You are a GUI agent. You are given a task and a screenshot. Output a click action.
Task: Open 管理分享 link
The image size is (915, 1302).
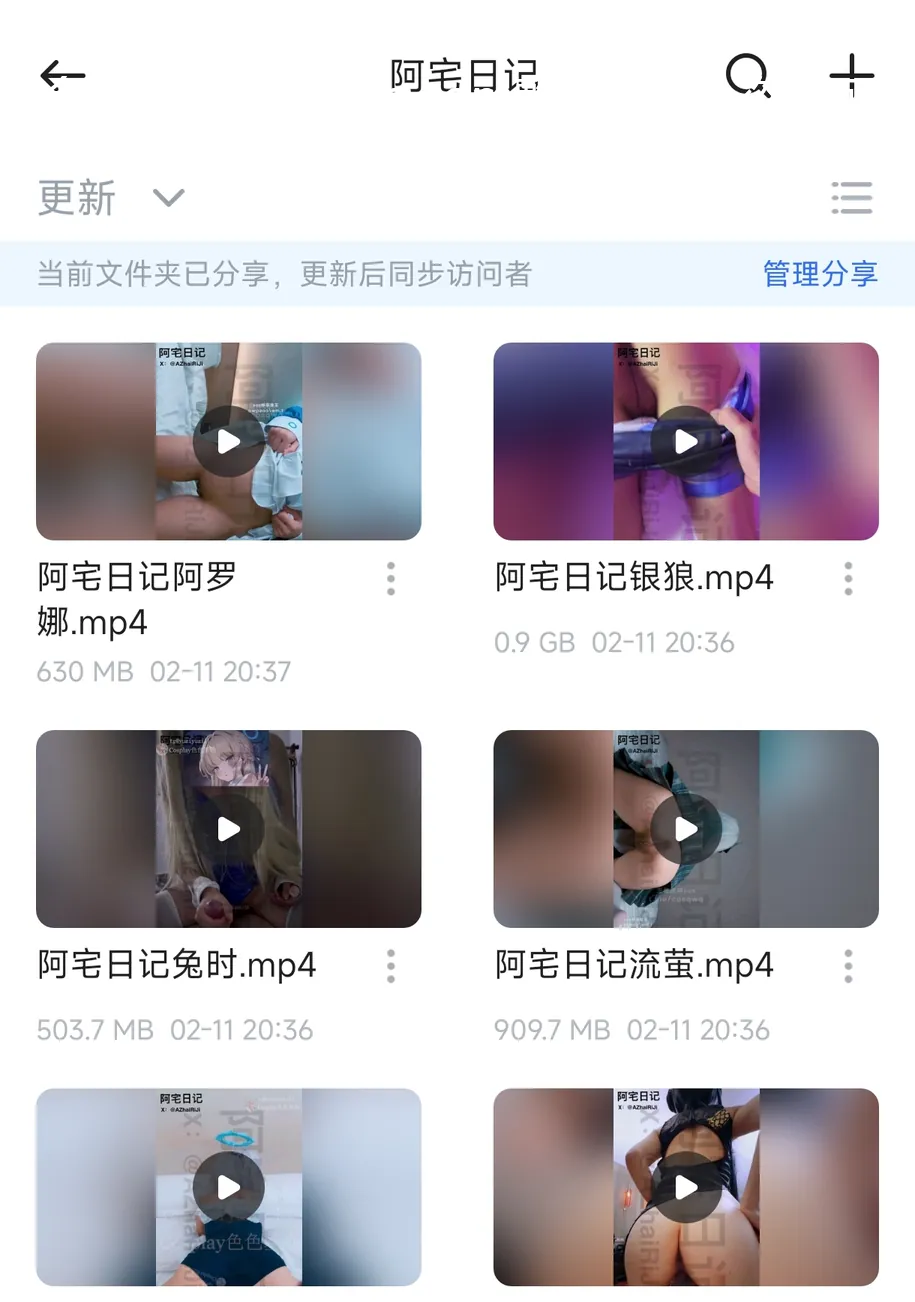click(x=820, y=274)
